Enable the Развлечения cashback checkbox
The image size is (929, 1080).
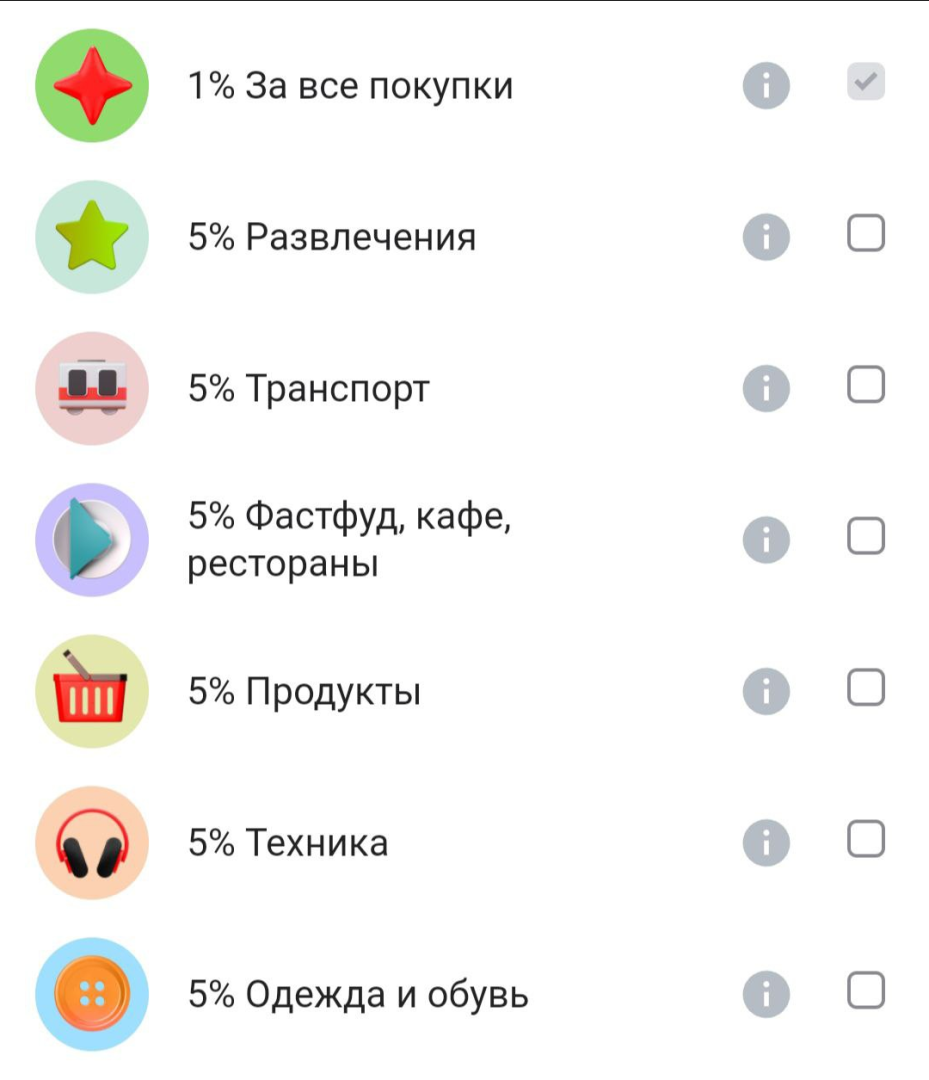click(867, 236)
